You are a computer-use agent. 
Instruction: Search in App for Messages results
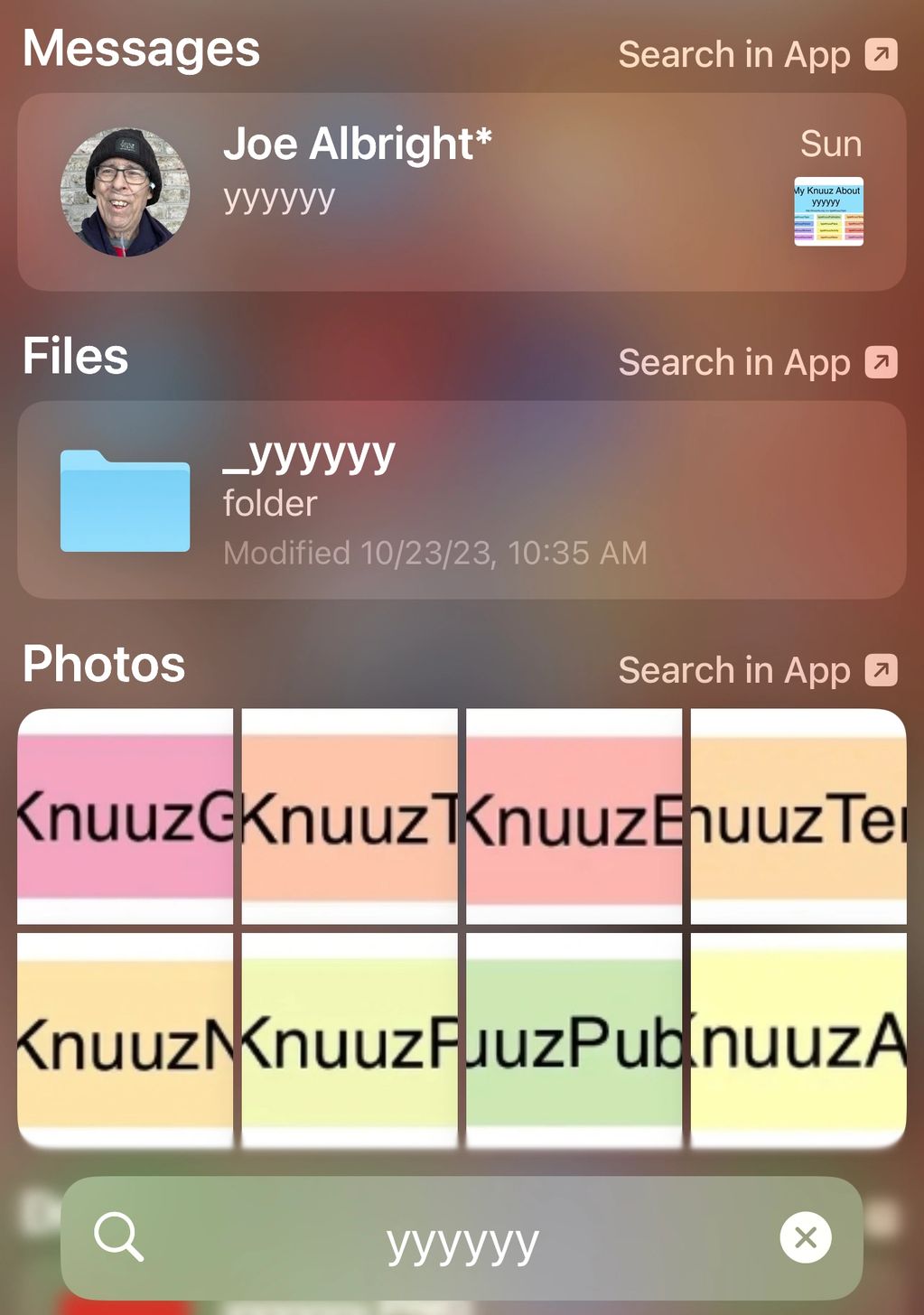click(x=757, y=55)
